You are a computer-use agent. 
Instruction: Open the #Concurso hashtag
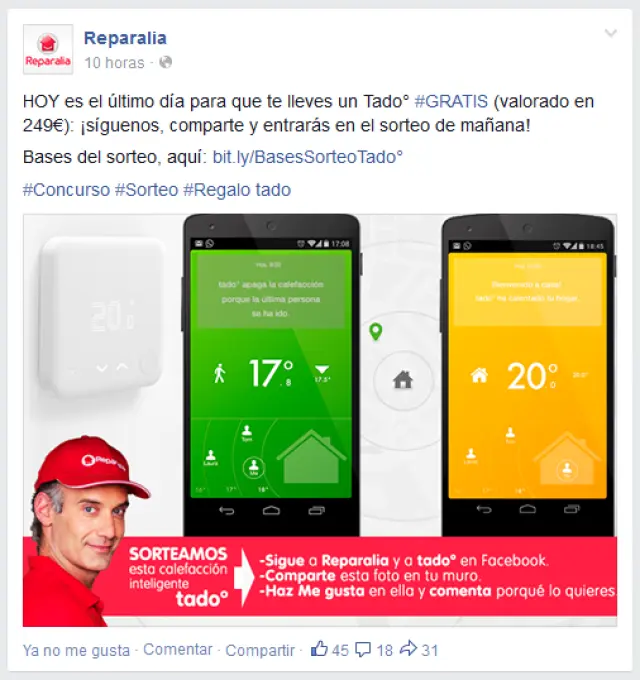66,189
